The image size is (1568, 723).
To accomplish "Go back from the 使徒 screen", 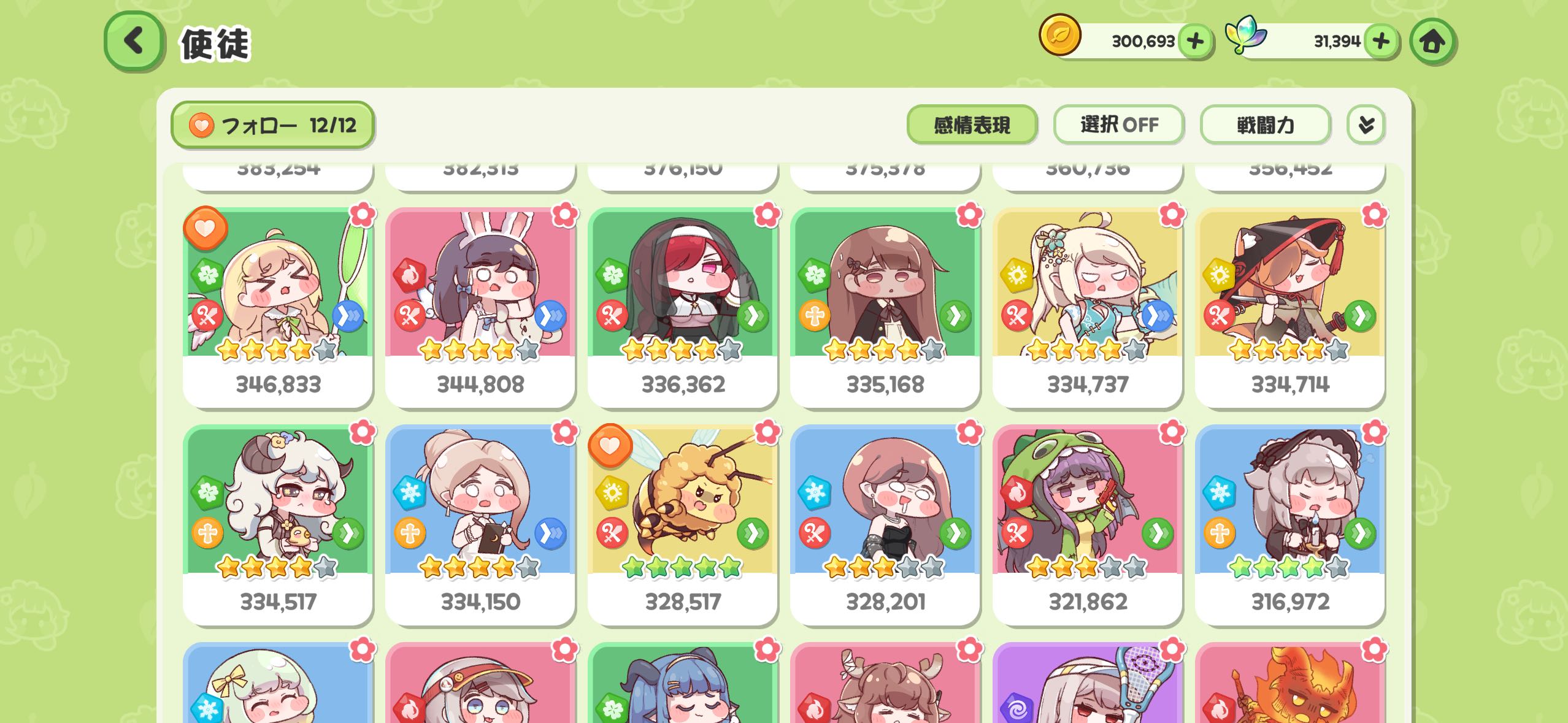I will click(134, 41).
